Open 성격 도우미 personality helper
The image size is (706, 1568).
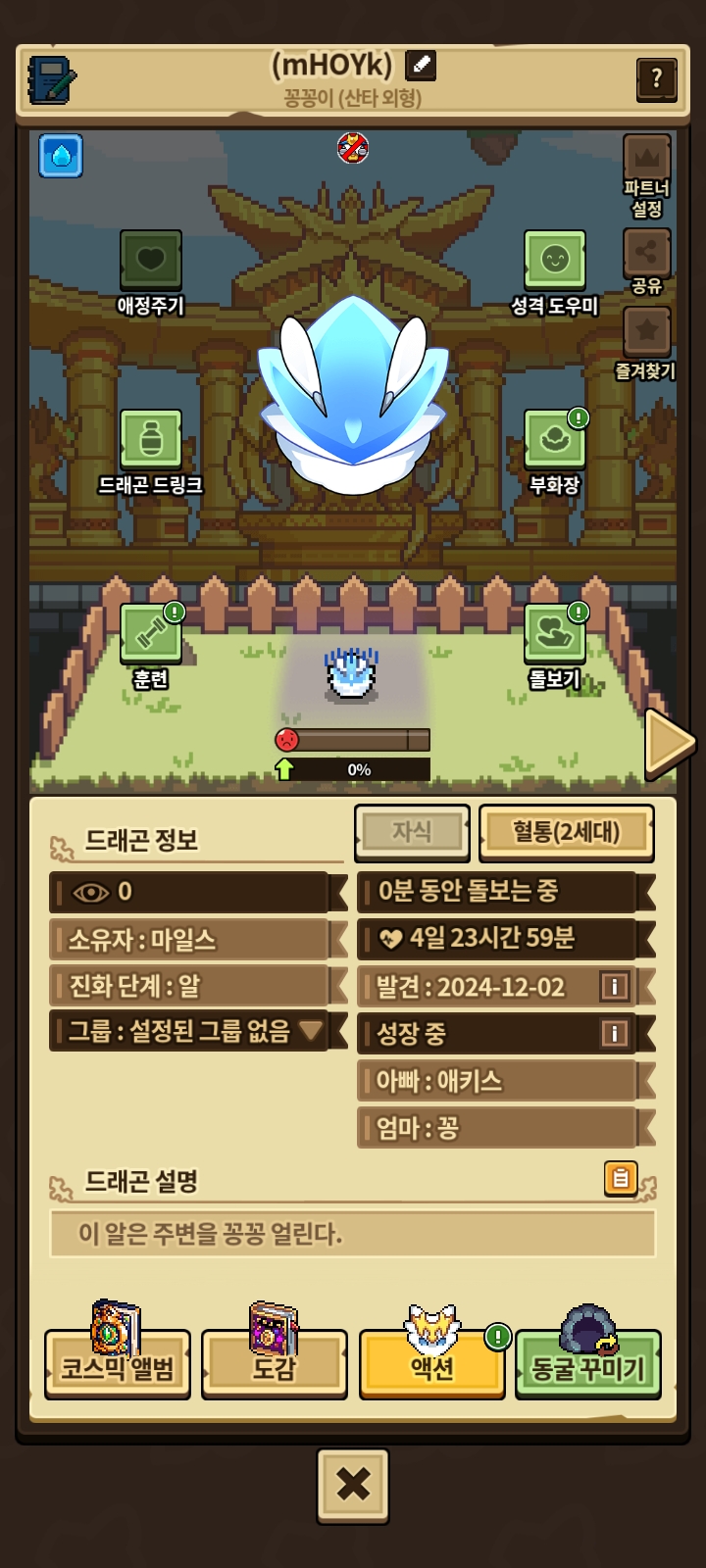(554, 263)
